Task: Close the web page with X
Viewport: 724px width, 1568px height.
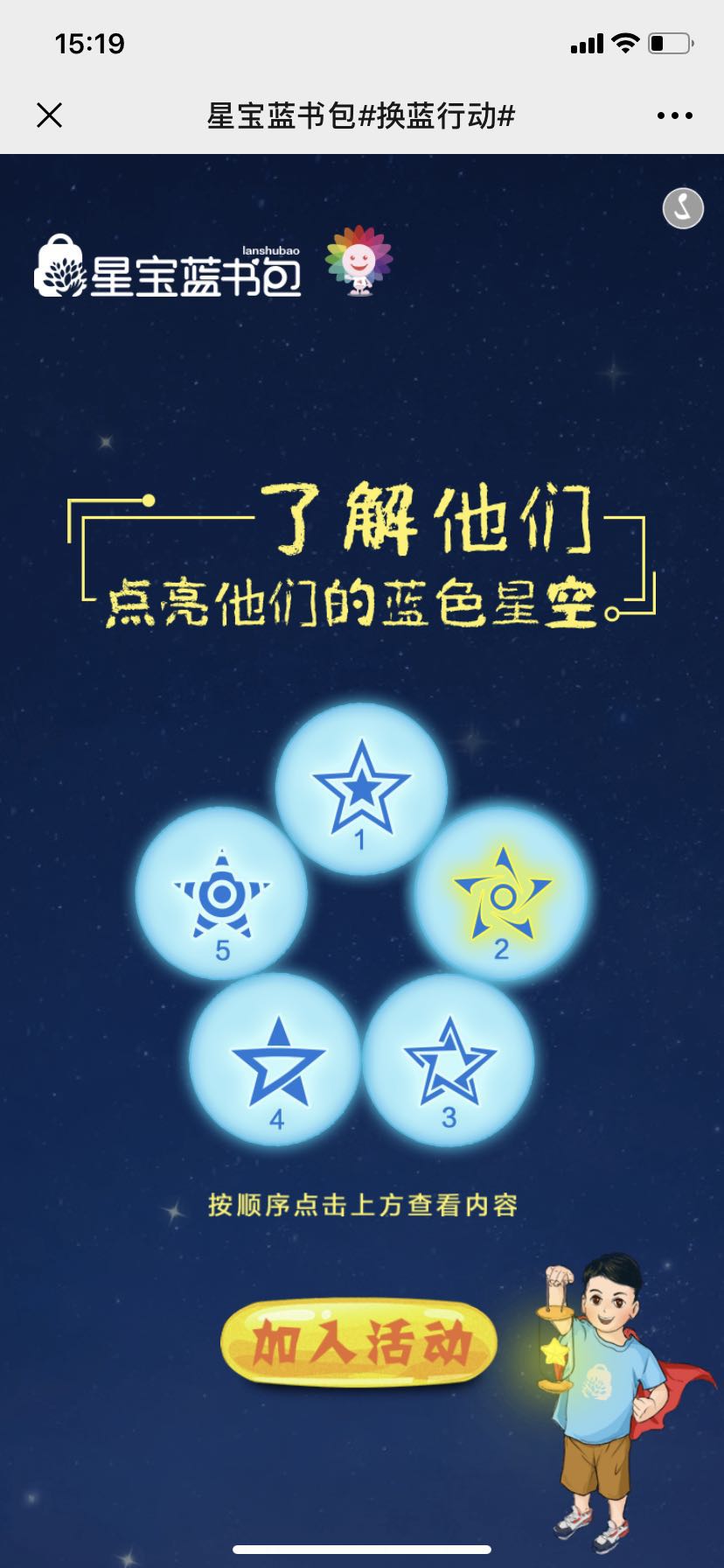Action: [50, 115]
